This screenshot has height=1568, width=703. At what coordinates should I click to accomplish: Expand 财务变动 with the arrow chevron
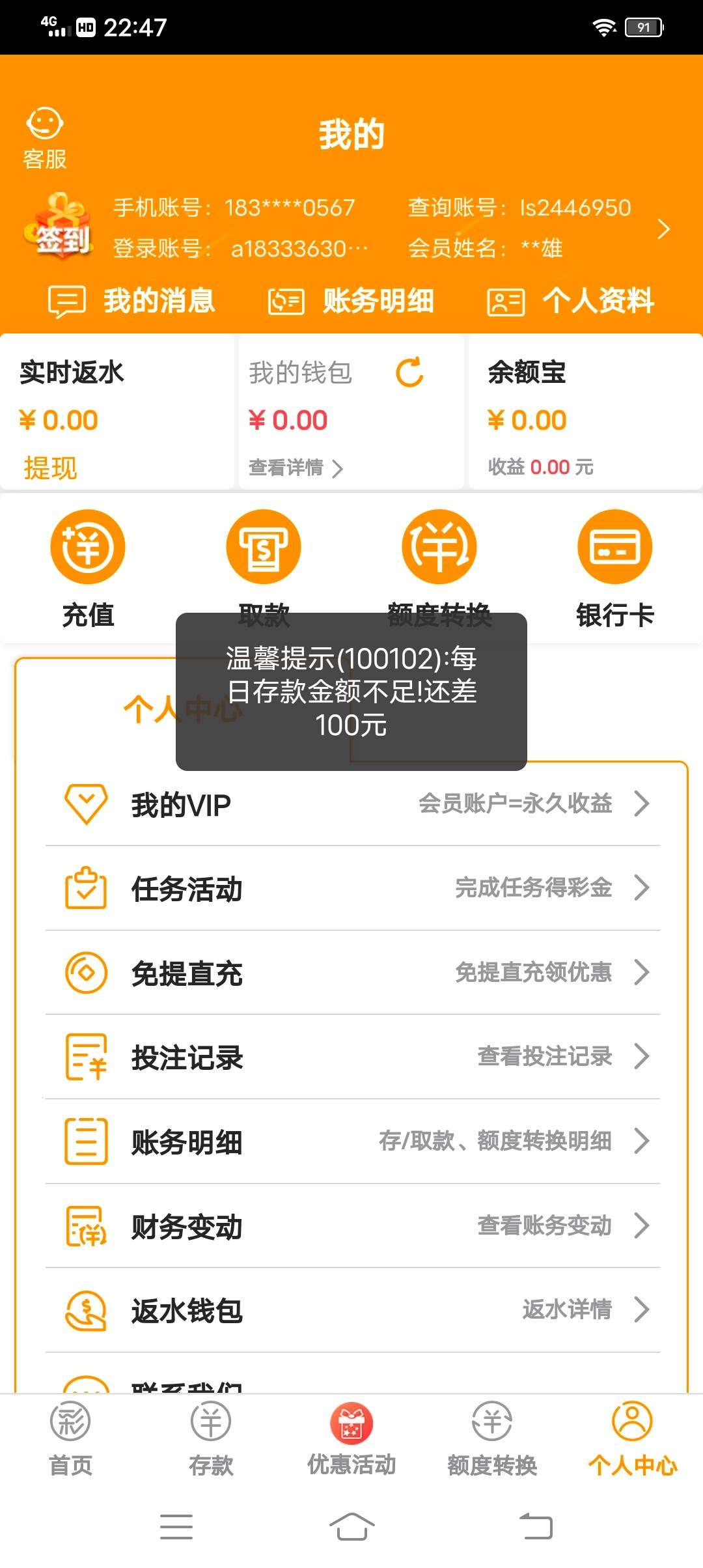[x=643, y=1225]
